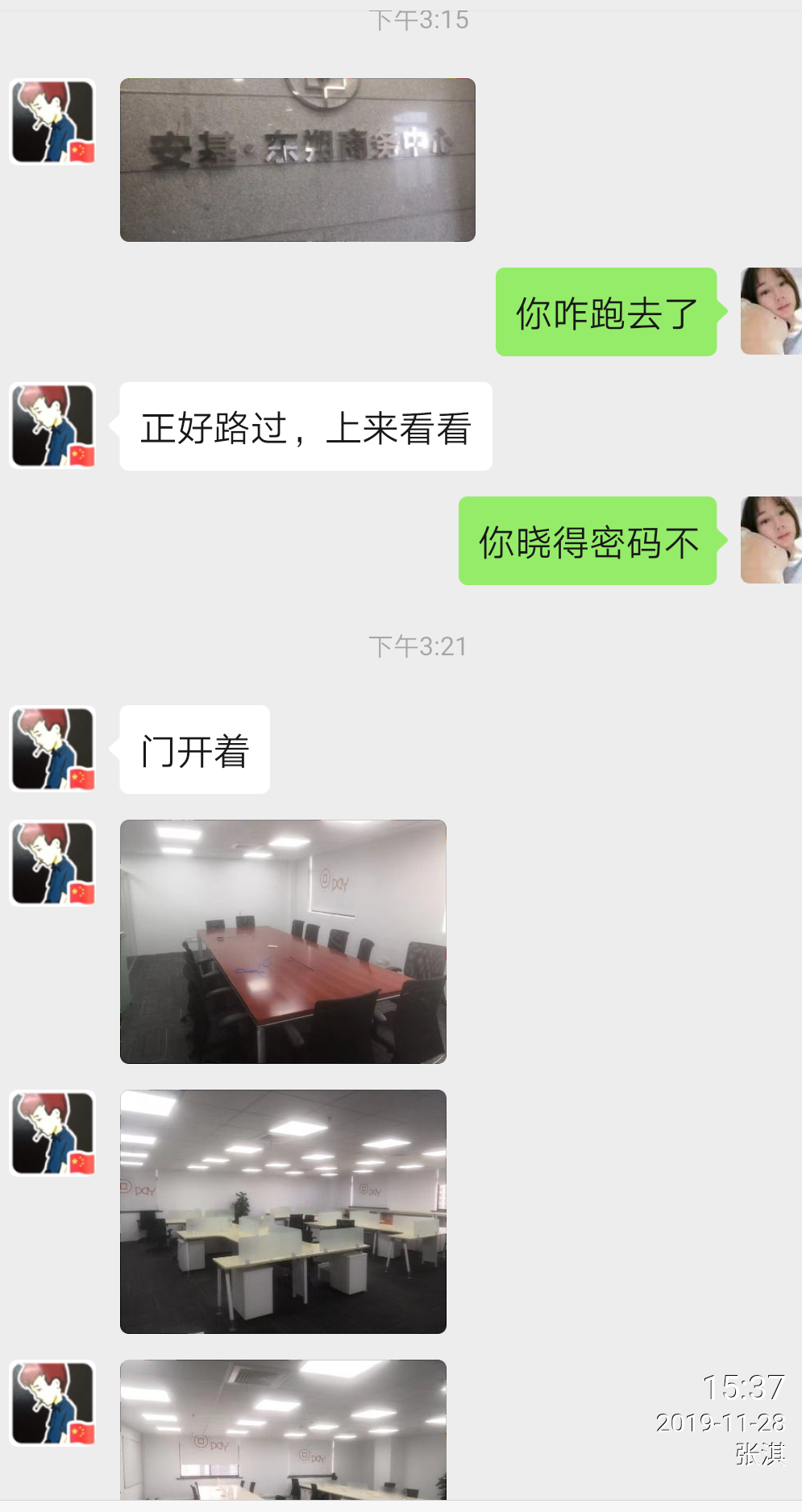Tap the contact's avatar beside "门开着"

click(x=53, y=749)
